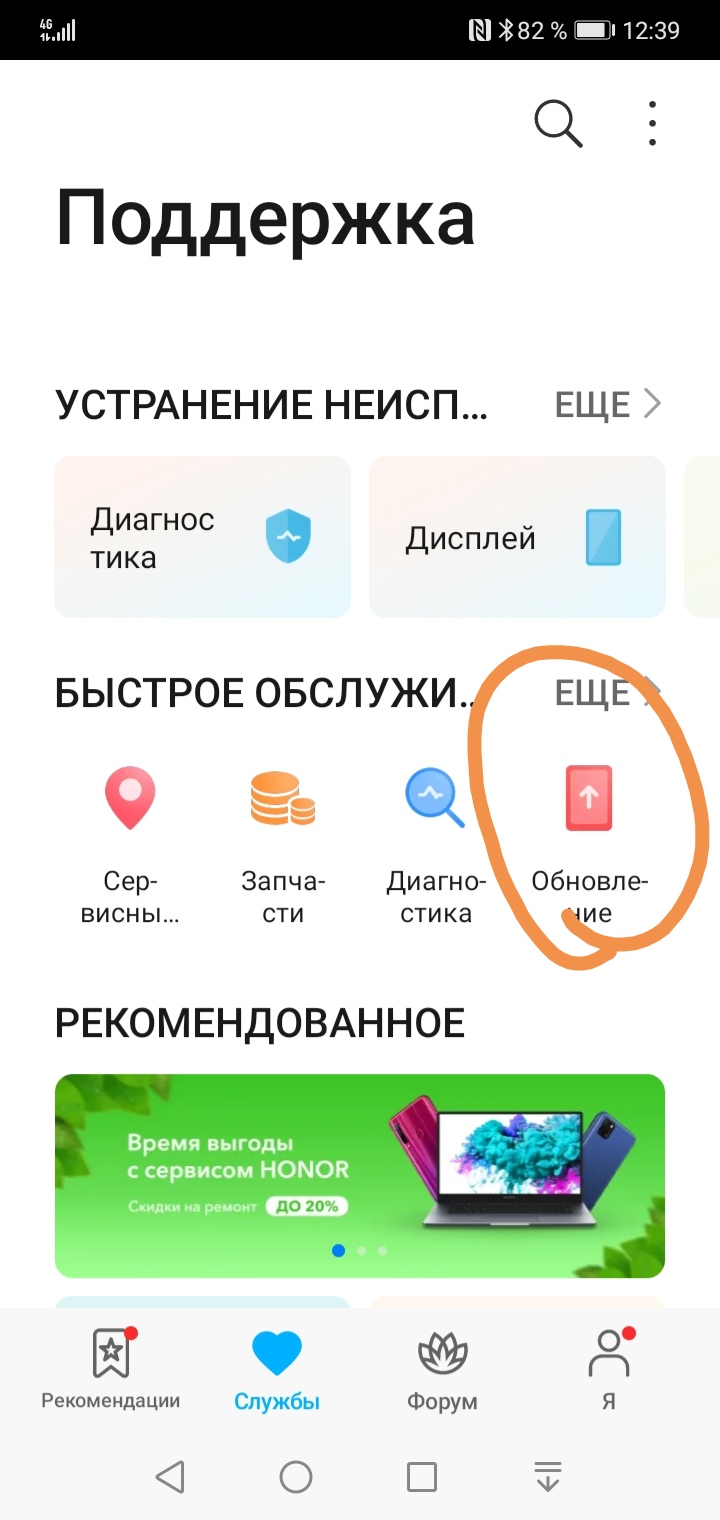Open the Диагностика troubleshooting card
Viewport: 720px width, 1520px height.
pyautogui.click(x=202, y=537)
